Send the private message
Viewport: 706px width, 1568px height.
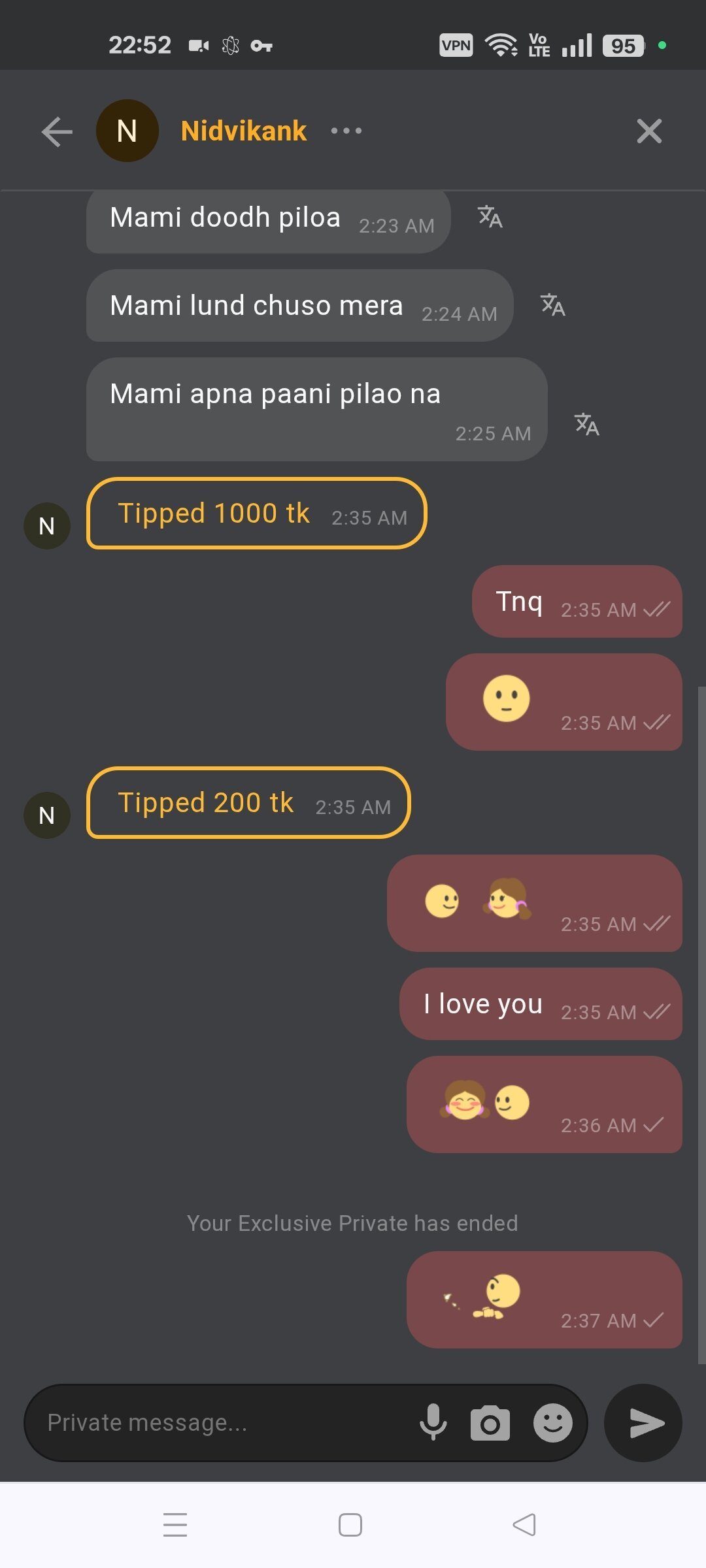point(644,1423)
